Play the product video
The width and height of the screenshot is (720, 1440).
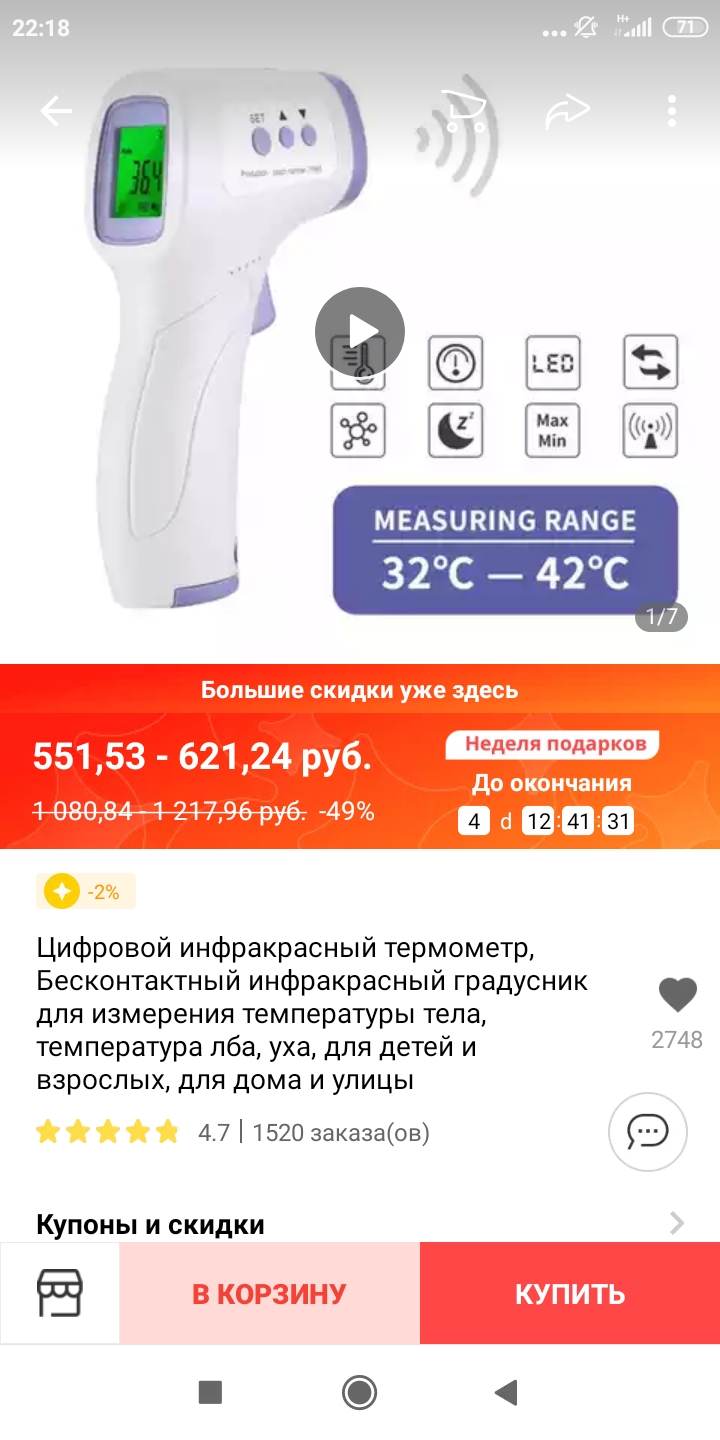(360, 332)
